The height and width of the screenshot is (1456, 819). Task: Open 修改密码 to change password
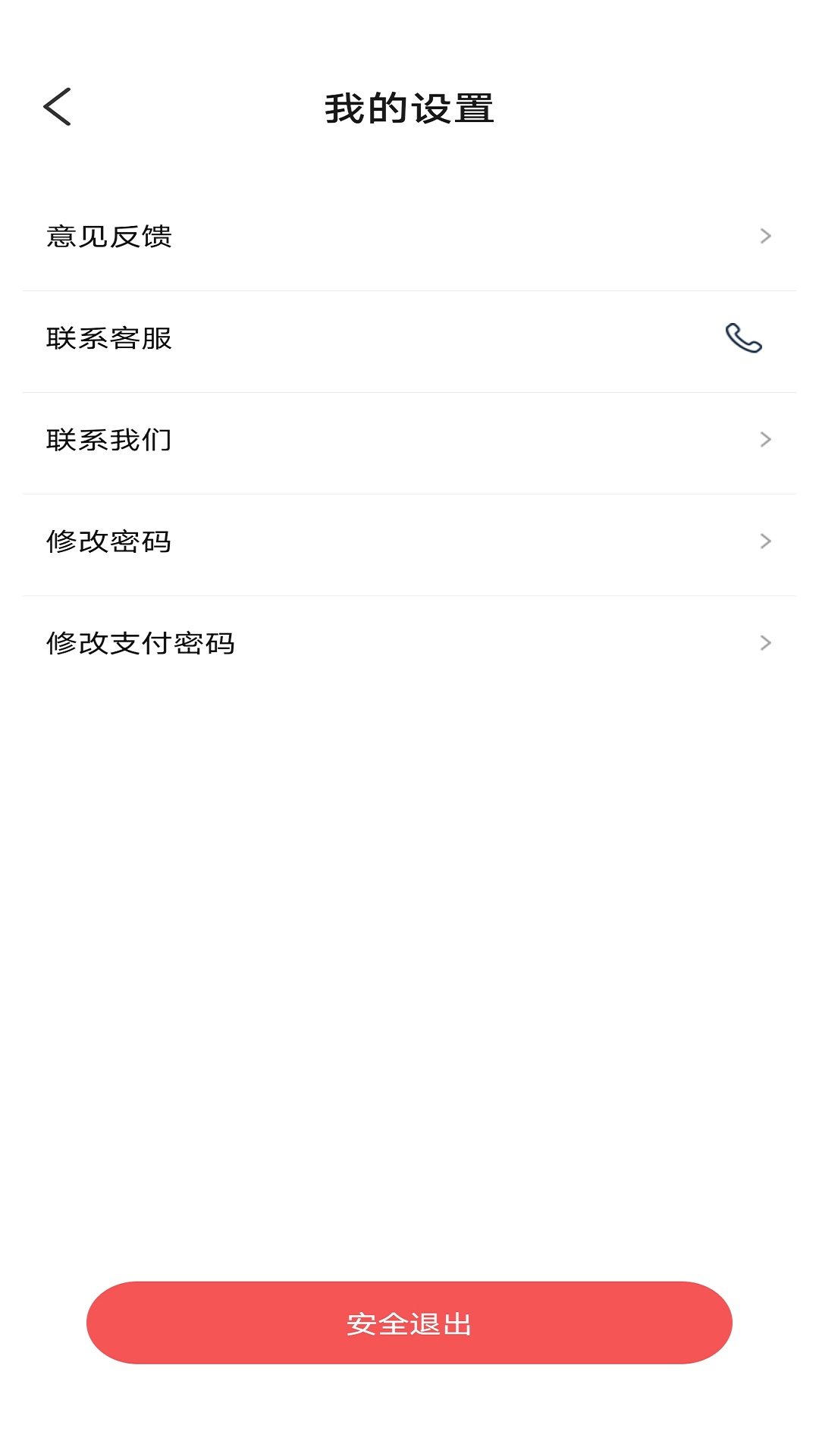[x=409, y=541]
